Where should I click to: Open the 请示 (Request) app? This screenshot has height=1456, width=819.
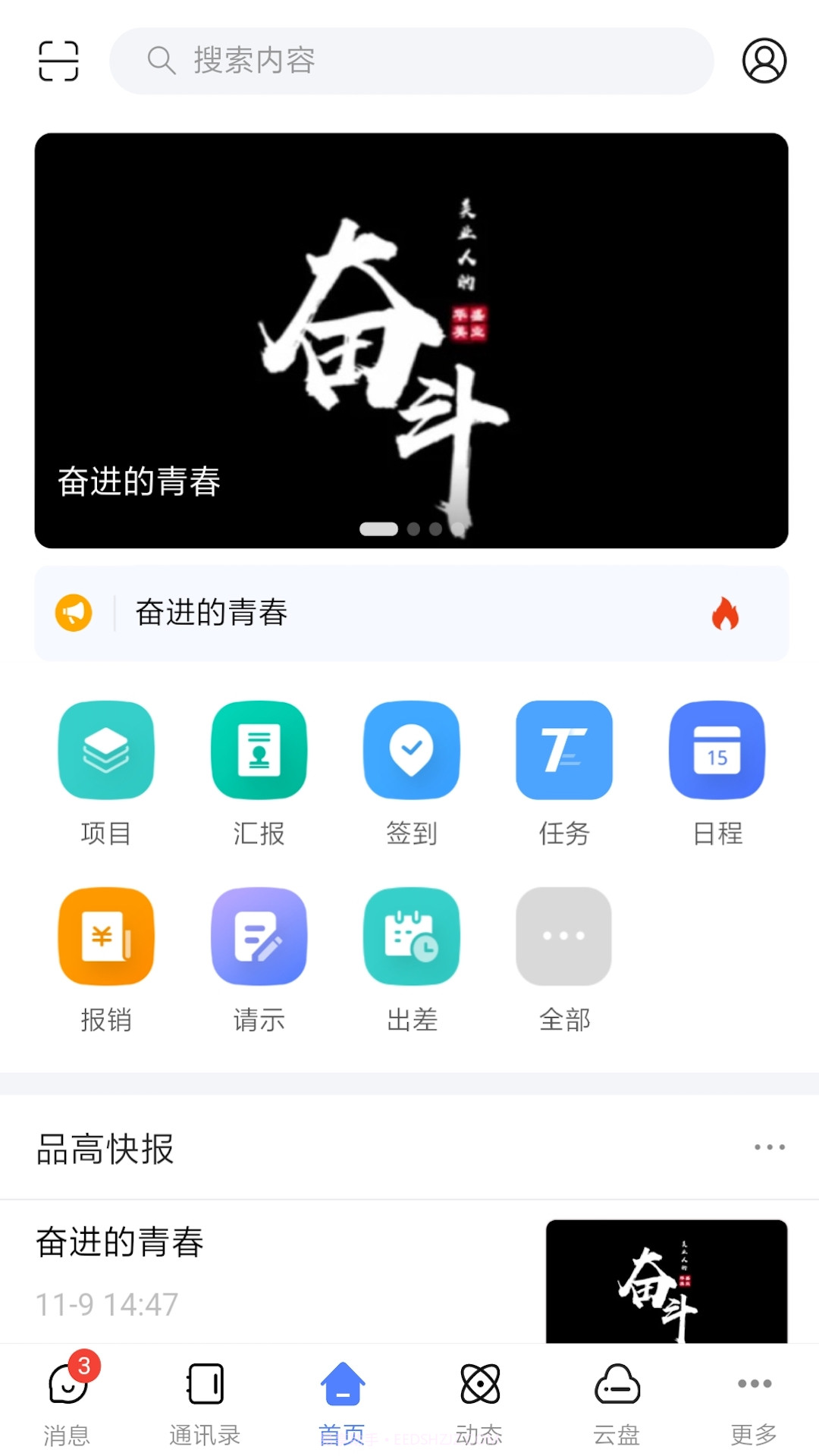pyautogui.click(x=259, y=937)
